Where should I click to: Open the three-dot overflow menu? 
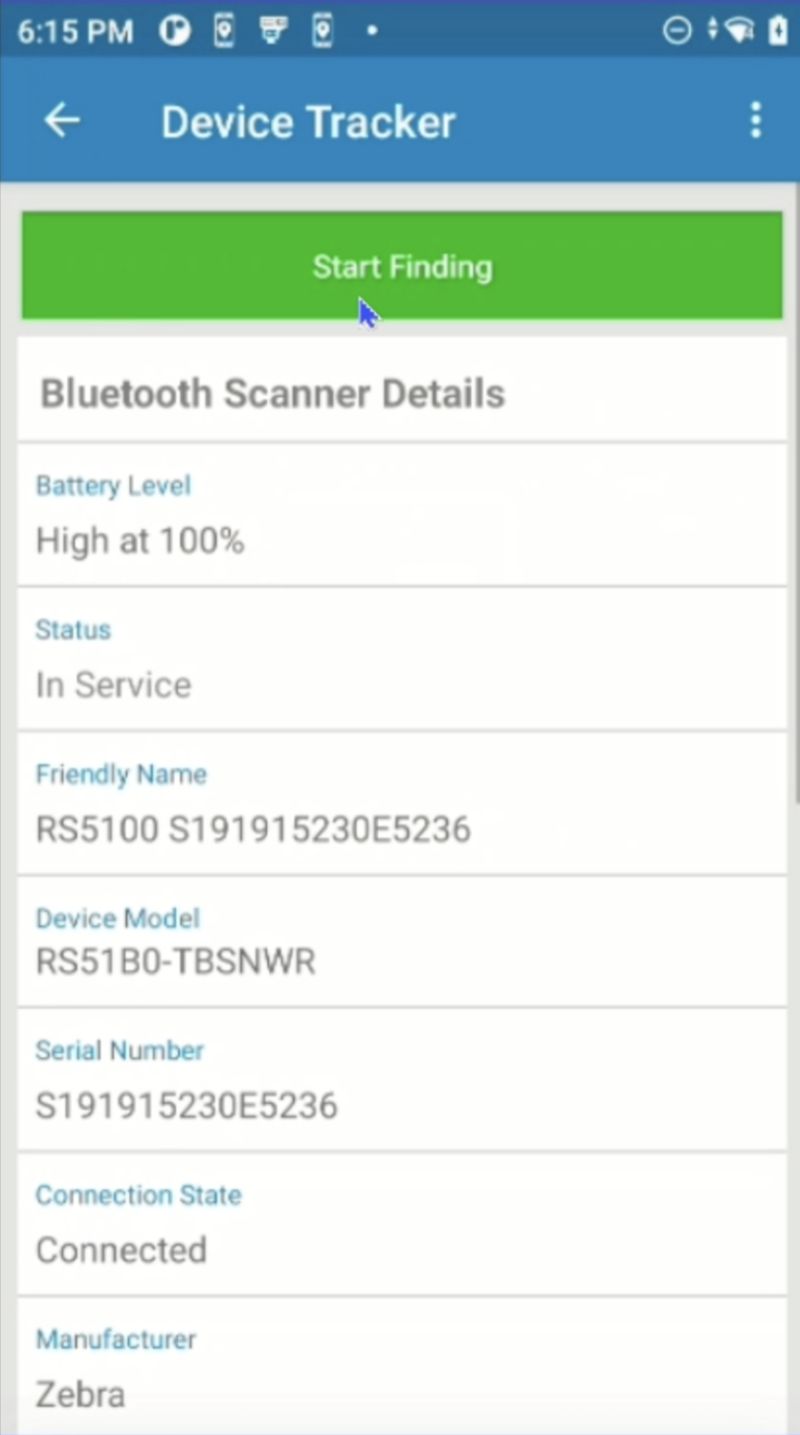click(756, 120)
